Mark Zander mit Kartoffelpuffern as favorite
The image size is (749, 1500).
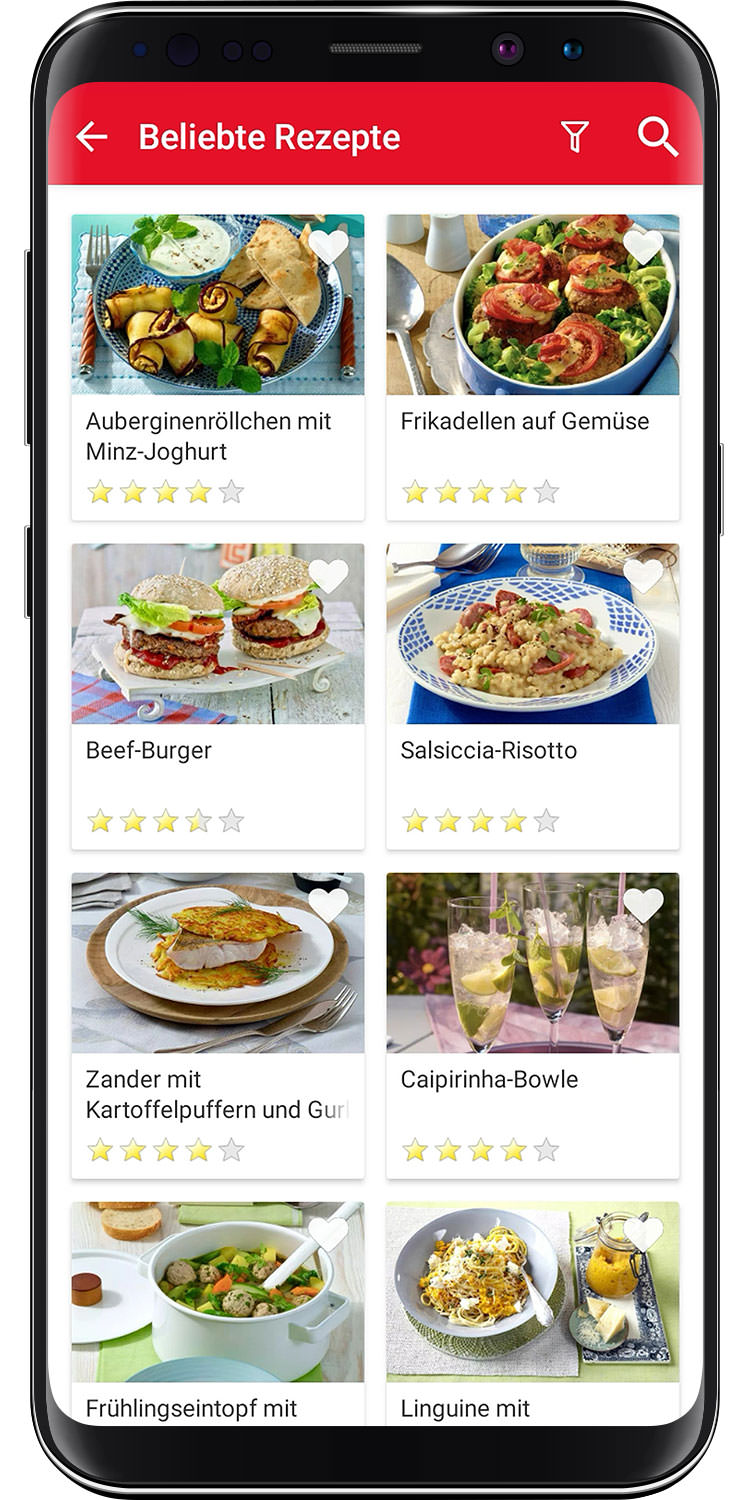pos(328,904)
